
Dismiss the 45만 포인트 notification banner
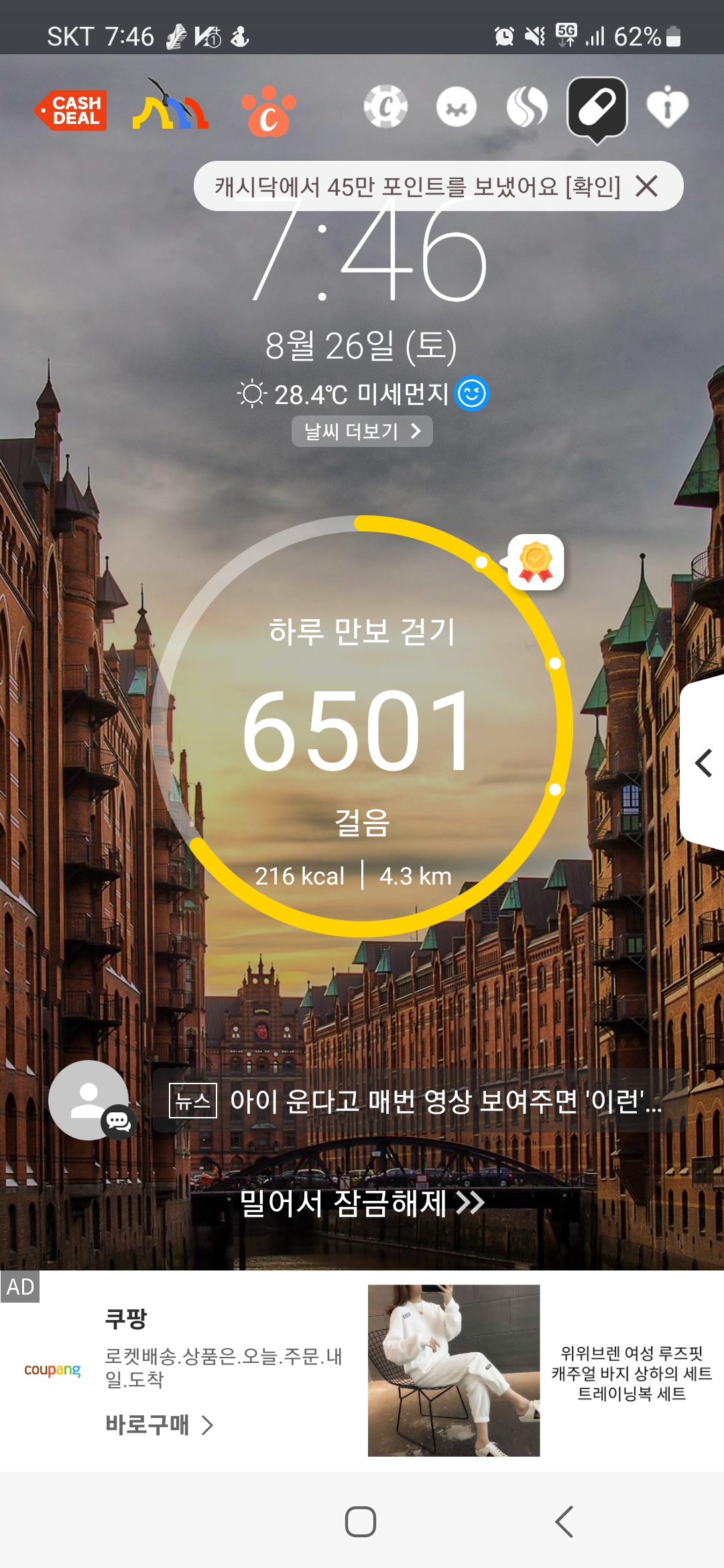(x=647, y=186)
